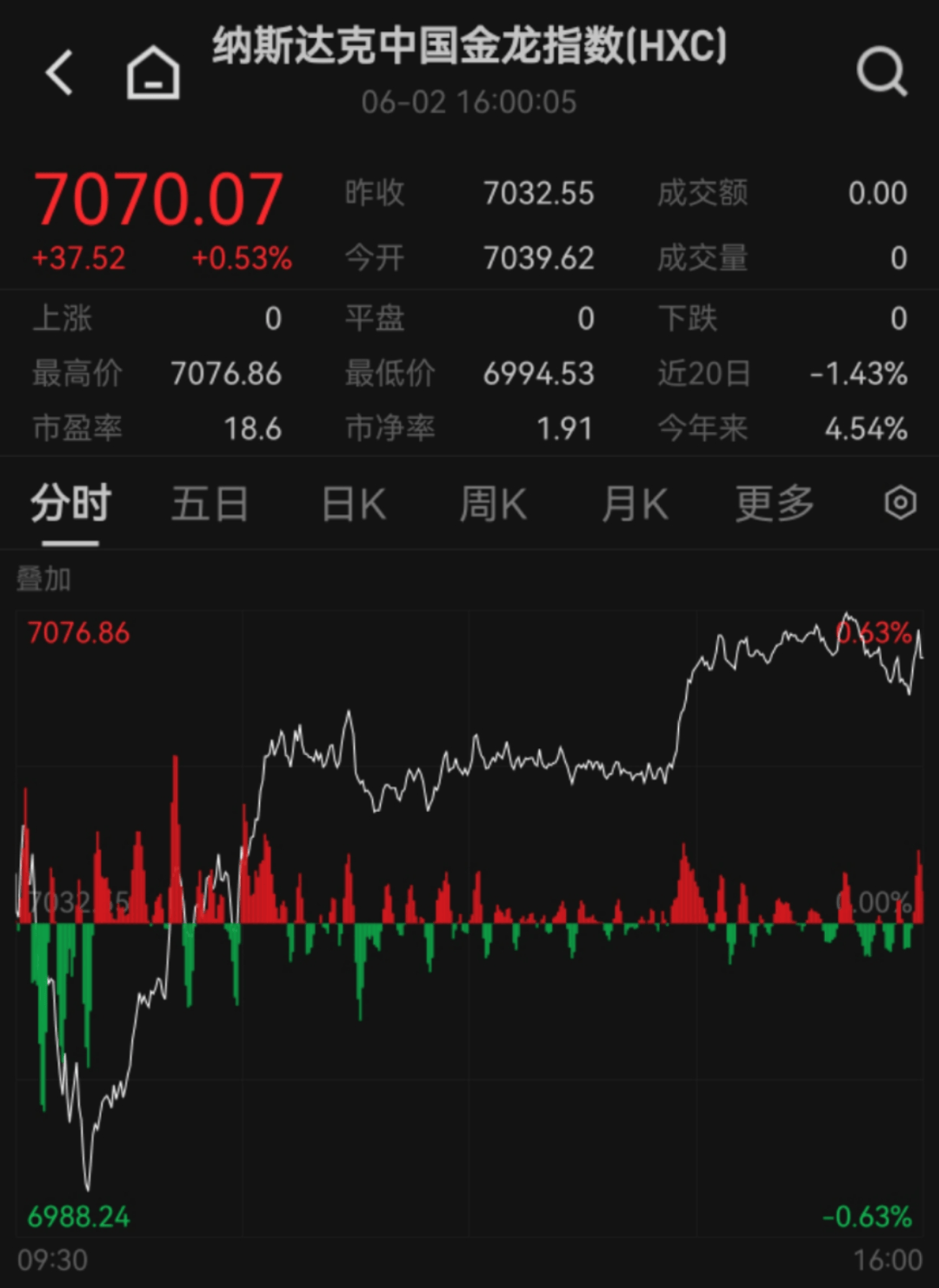939x1288 pixels.
Task: Open the 月K monthly chart tab
Action: (634, 504)
